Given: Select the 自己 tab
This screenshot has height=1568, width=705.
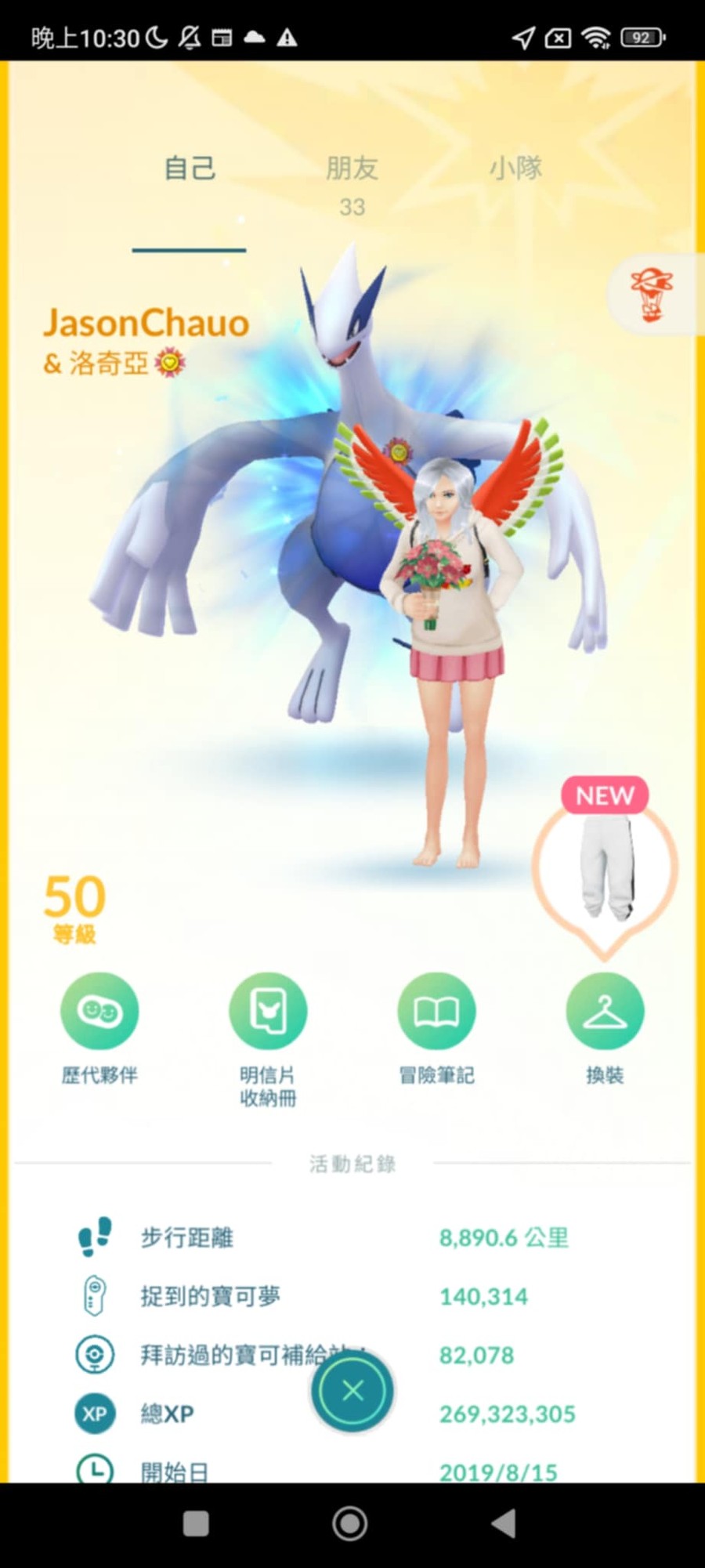Looking at the screenshot, I should [x=189, y=168].
